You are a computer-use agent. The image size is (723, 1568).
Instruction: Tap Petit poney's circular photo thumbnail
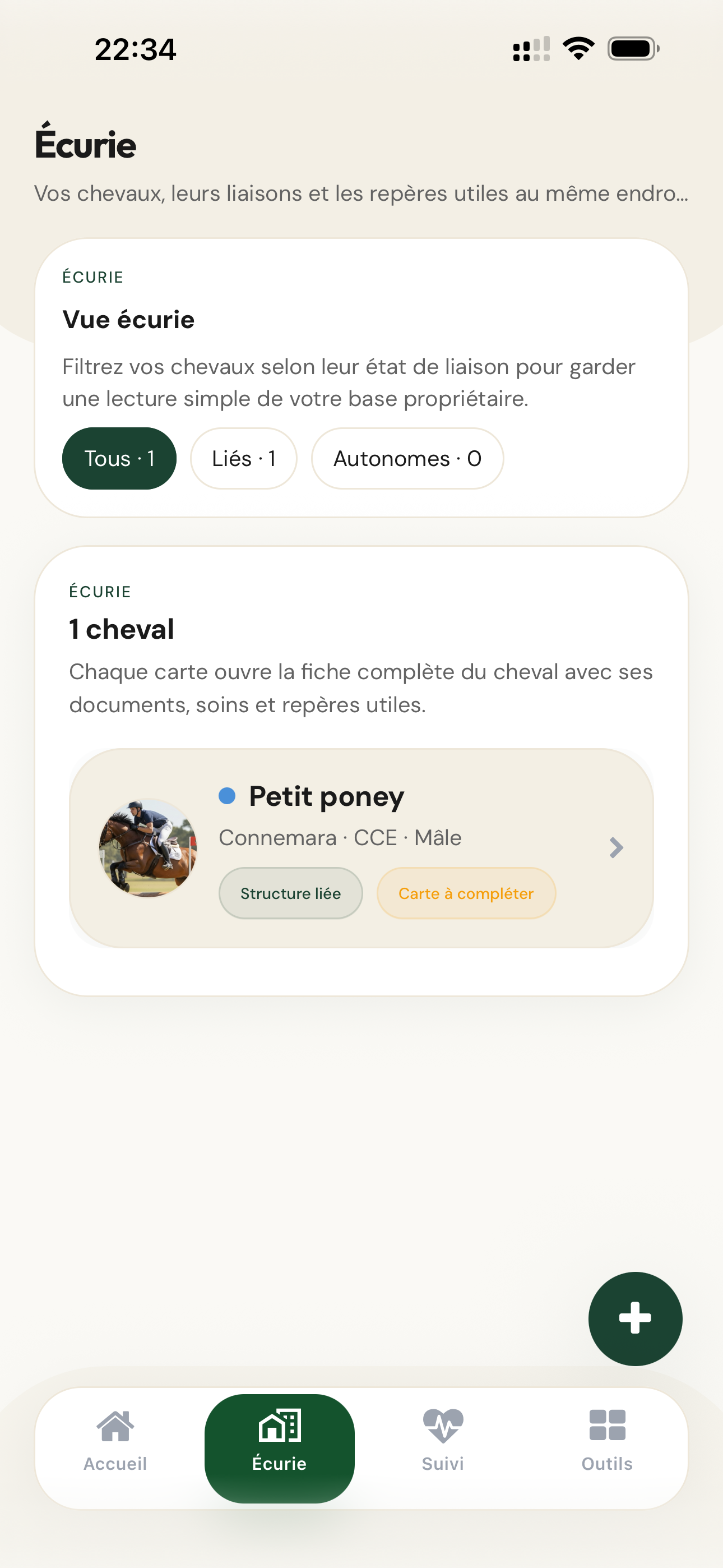[147, 847]
